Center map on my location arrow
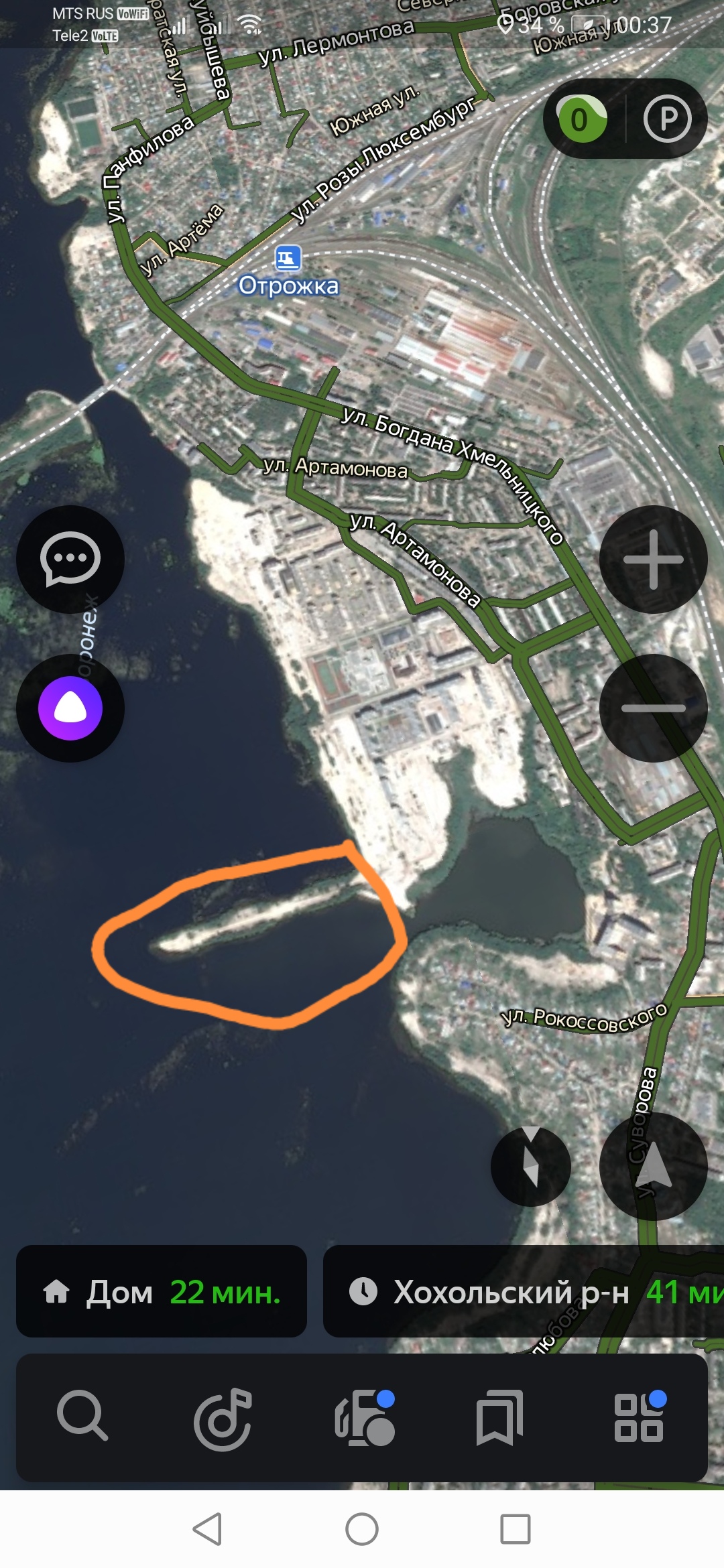724x1568 pixels. tap(653, 1167)
